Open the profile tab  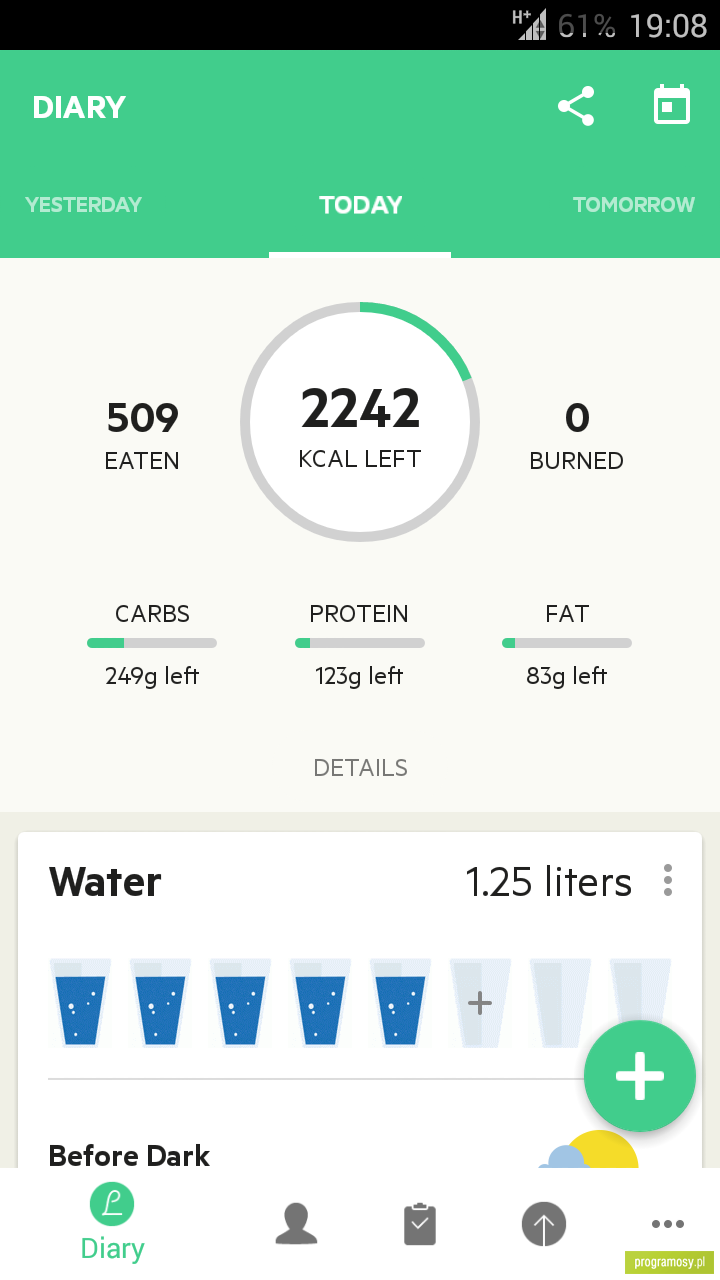click(296, 1224)
